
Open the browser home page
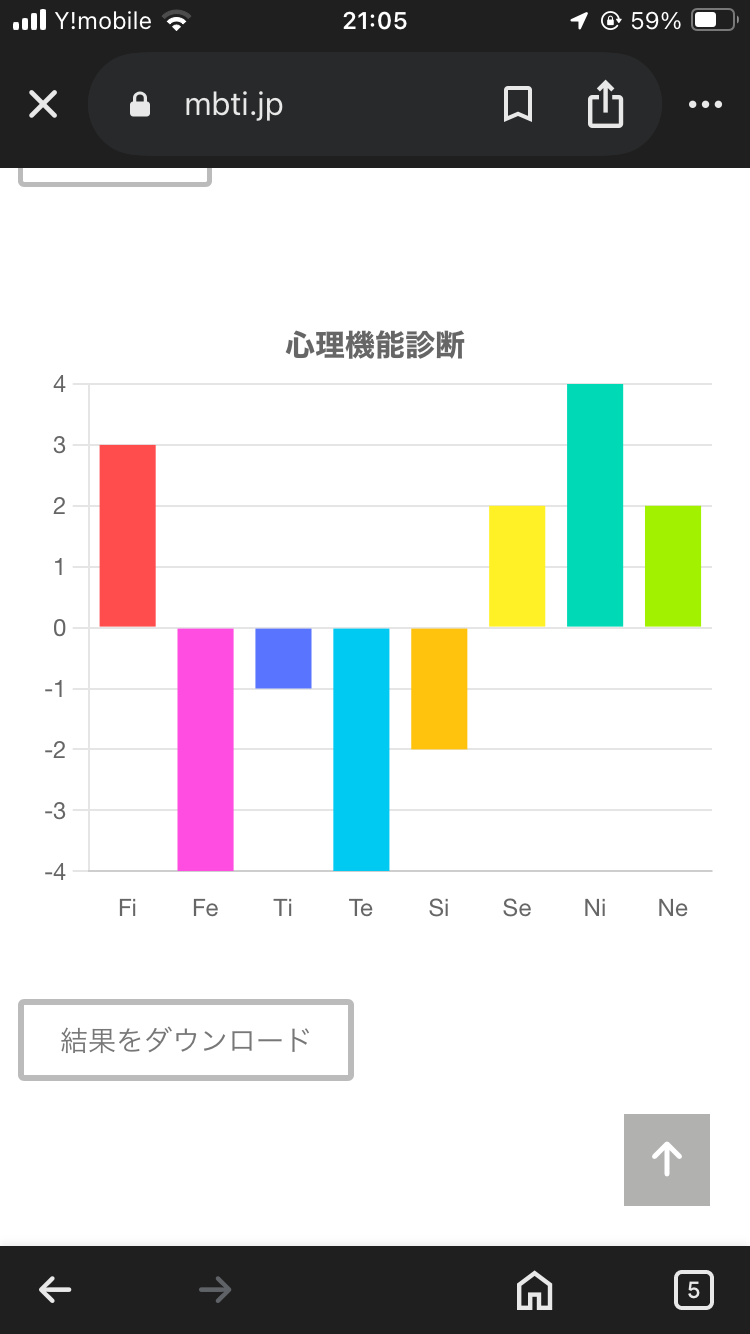tap(534, 1290)
